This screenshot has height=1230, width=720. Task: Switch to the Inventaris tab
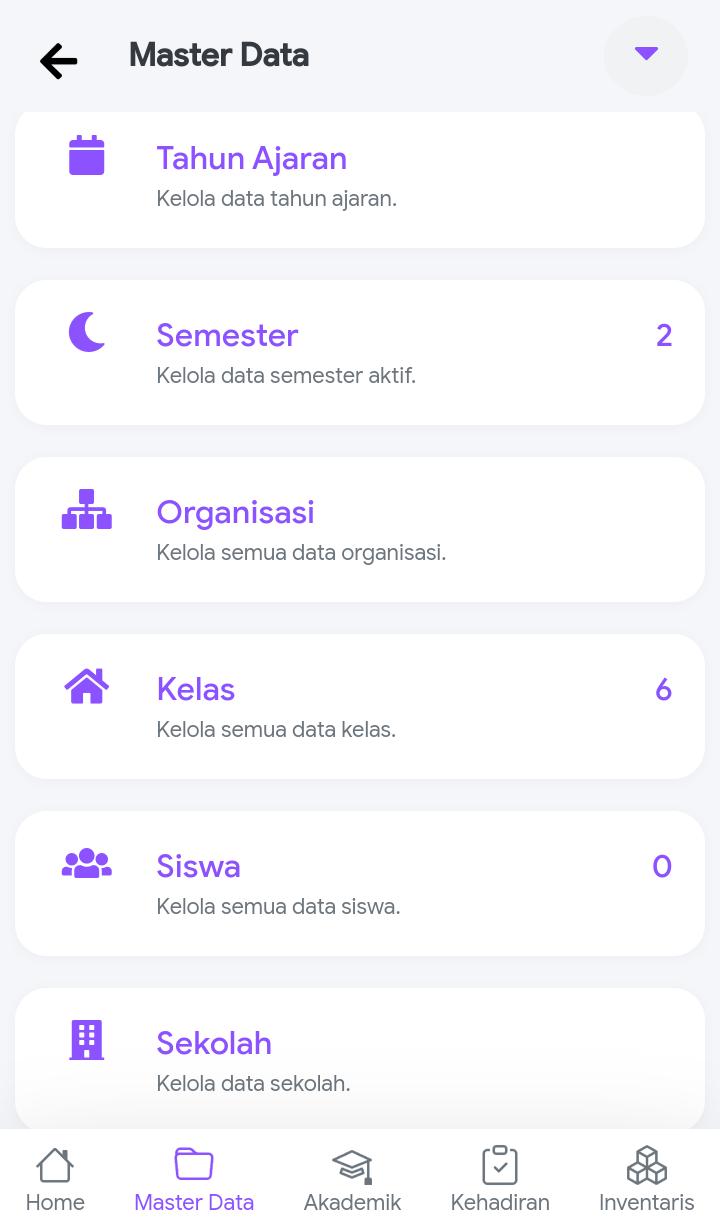(x=646, y=1180)
